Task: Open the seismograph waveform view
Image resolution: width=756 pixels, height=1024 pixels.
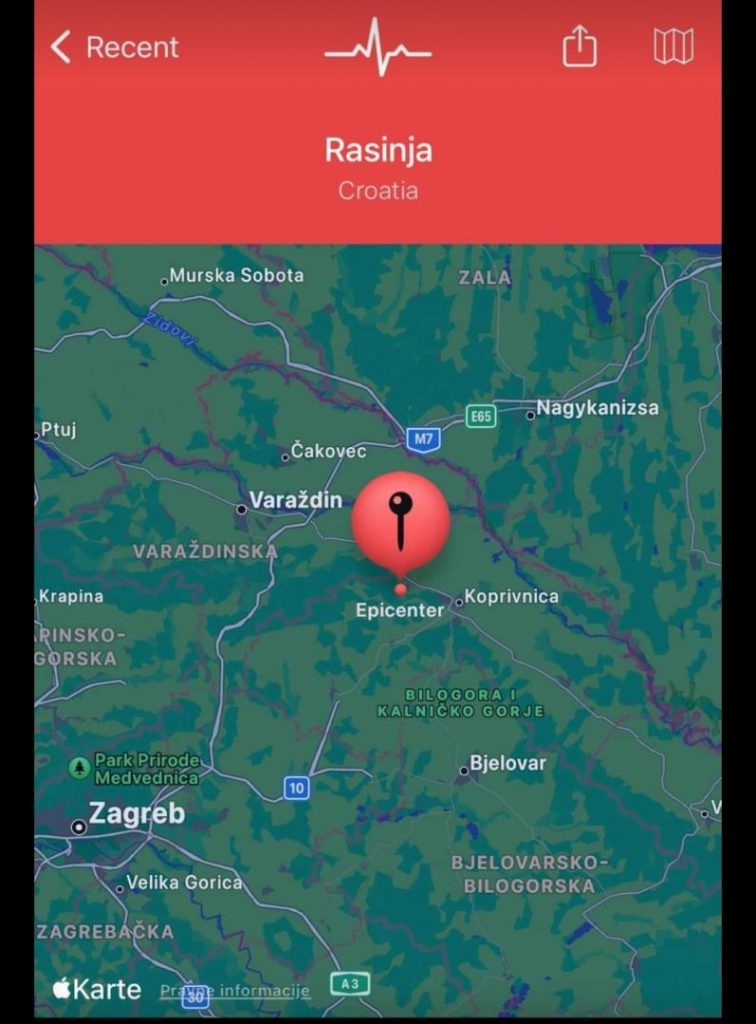Action: point(378,46)
